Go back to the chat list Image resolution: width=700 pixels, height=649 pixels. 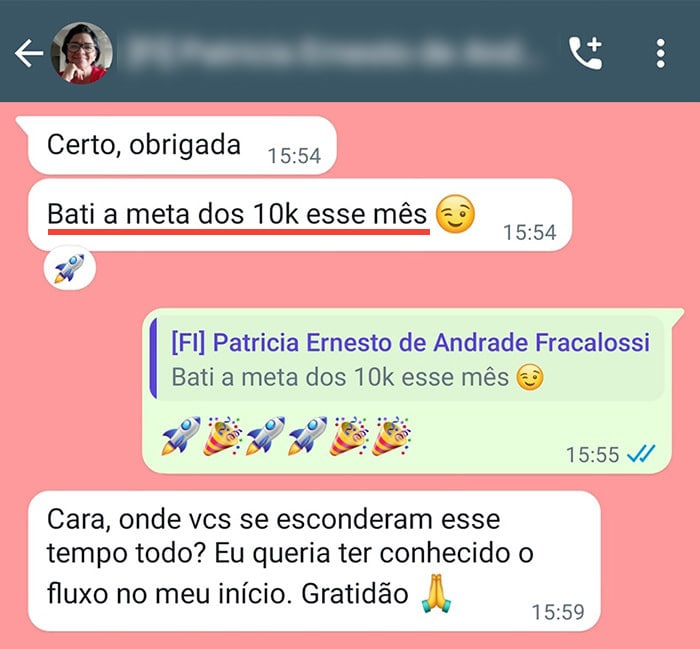click(28, 54)
